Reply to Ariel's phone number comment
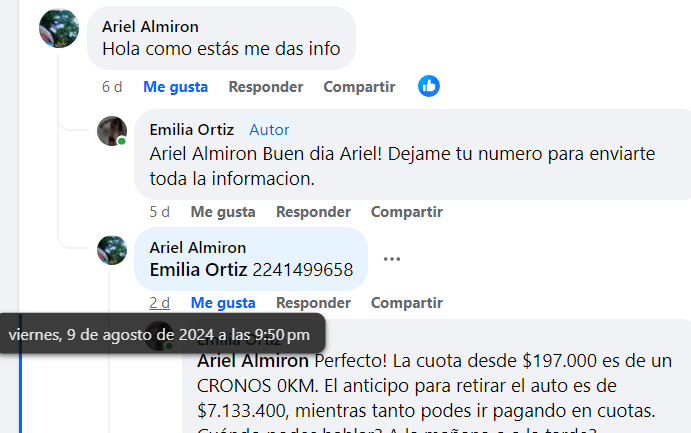The width and height of the screenshot is (691, 433). (313, 302)
